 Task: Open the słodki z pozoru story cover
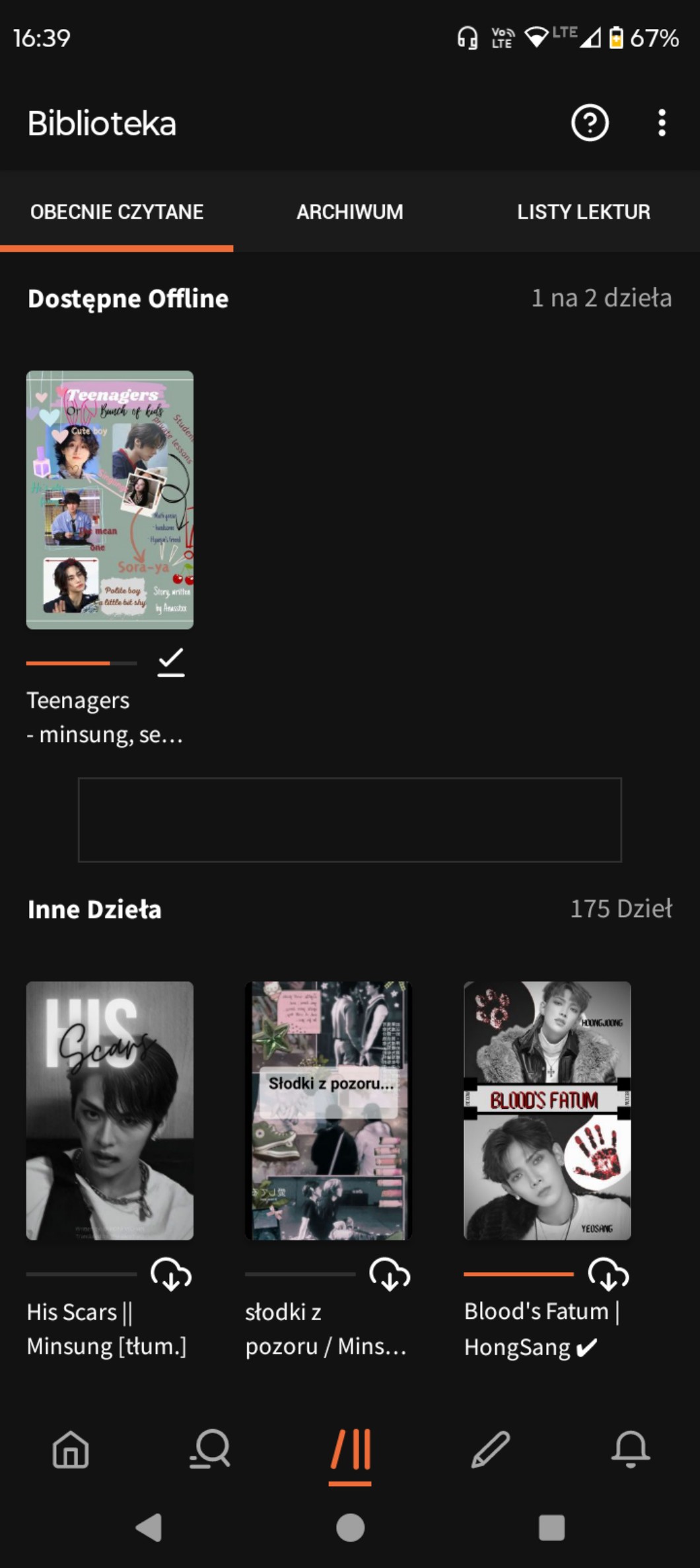coord(328,1110)
